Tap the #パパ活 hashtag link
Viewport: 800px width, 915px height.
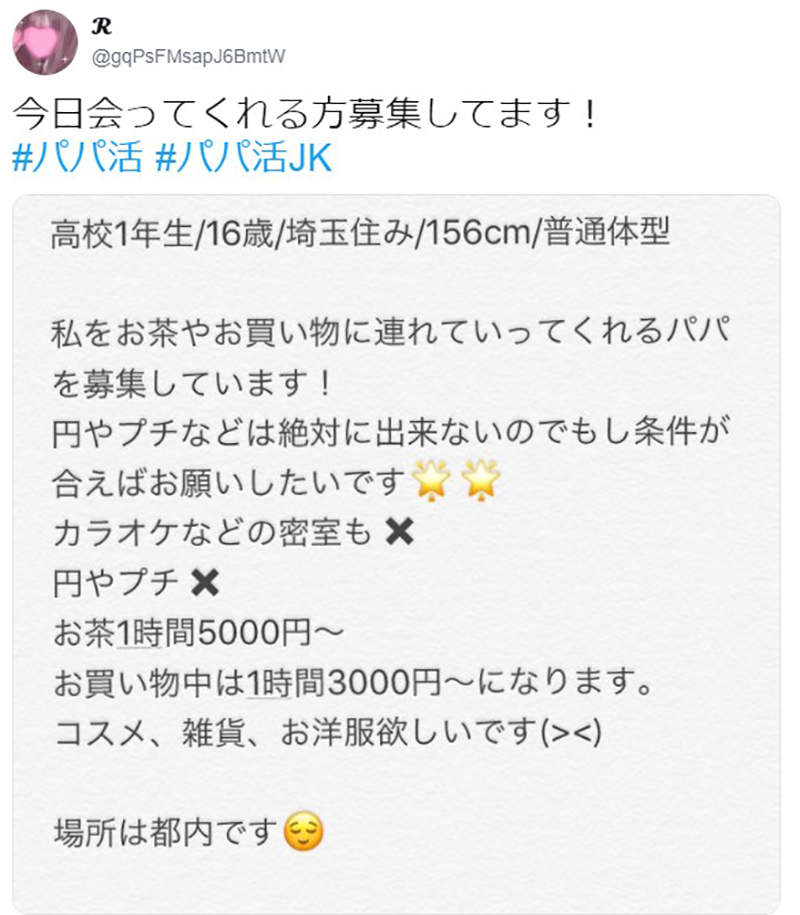(77, 159)
